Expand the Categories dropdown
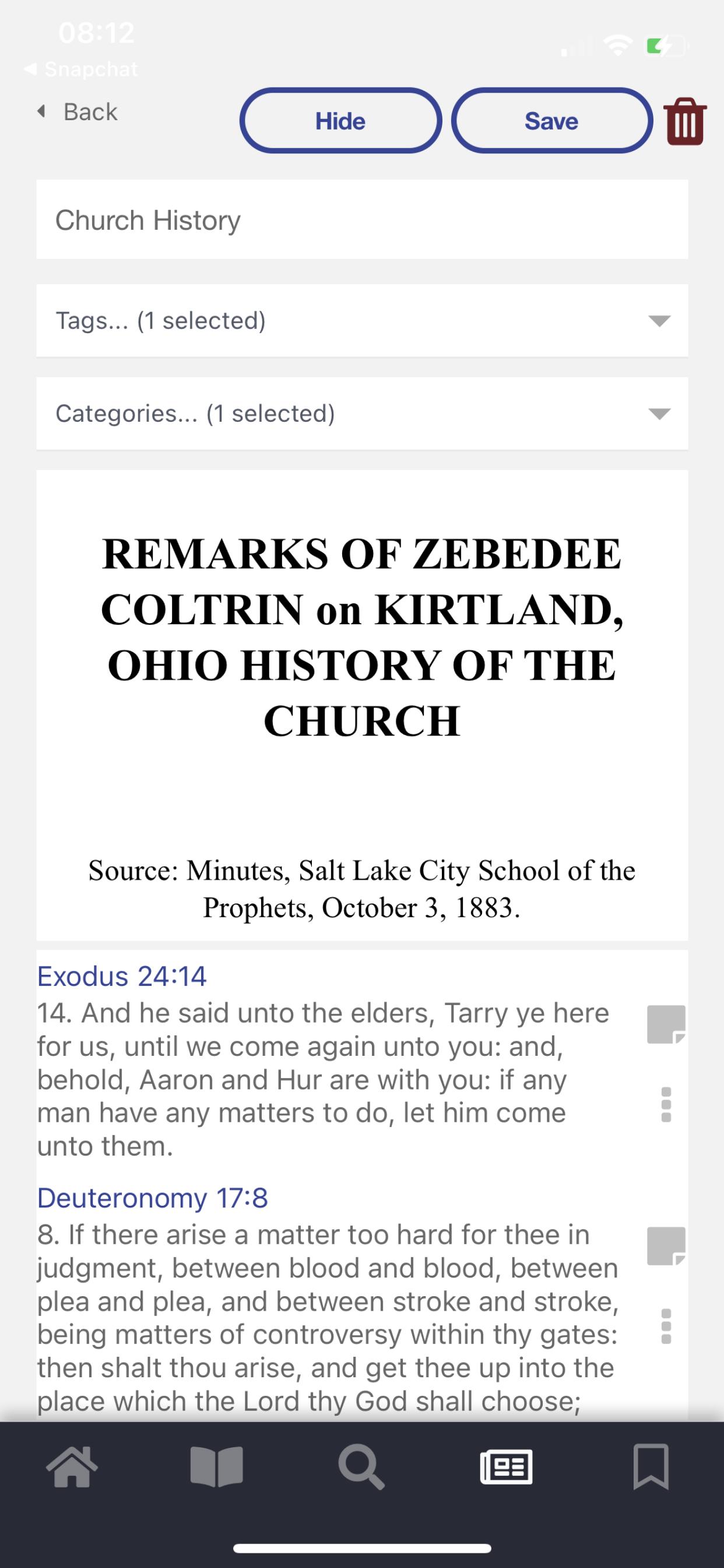This screenshot has width=724, height=1568. pos(362,414)
